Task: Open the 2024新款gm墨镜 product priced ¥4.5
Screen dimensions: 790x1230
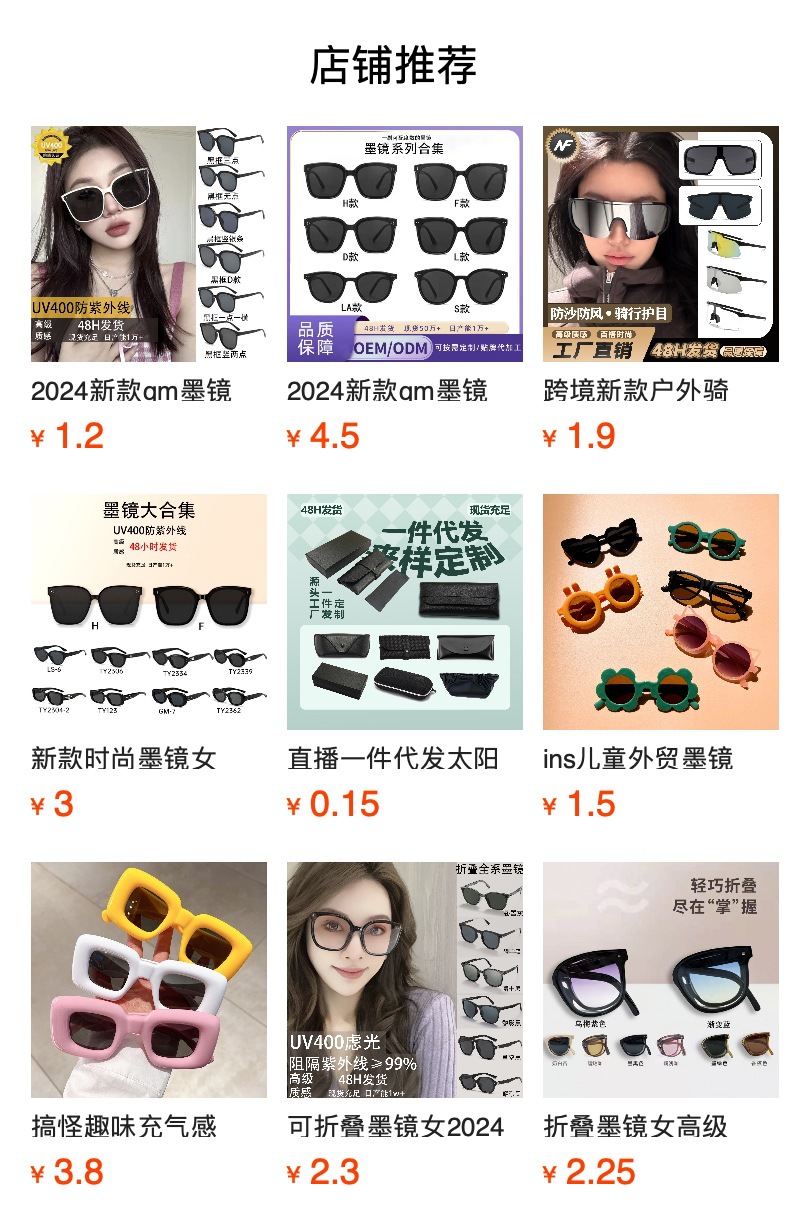Action: pos(404,244)
